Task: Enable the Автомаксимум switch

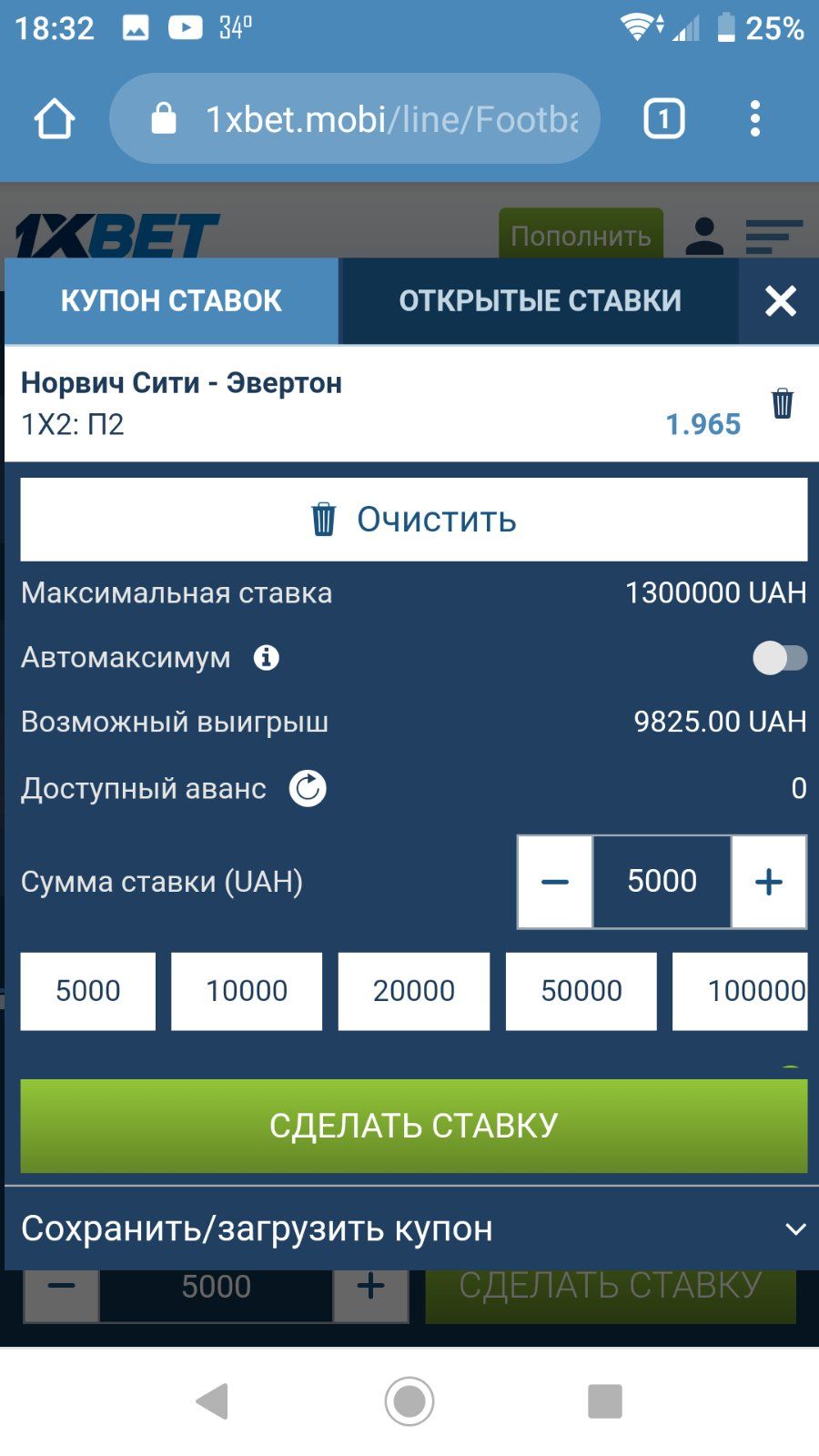Action: pyautogui.click(x=780, y=657)
